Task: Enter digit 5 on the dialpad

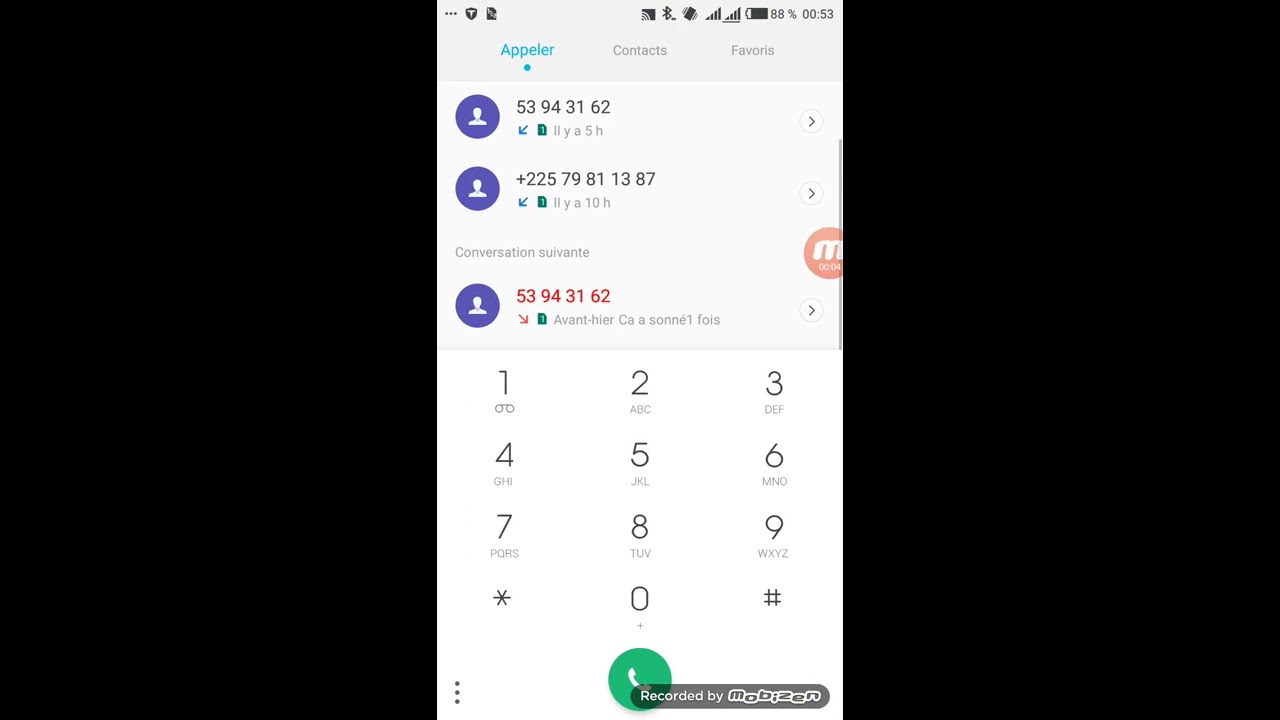Action: click(640, 463)
